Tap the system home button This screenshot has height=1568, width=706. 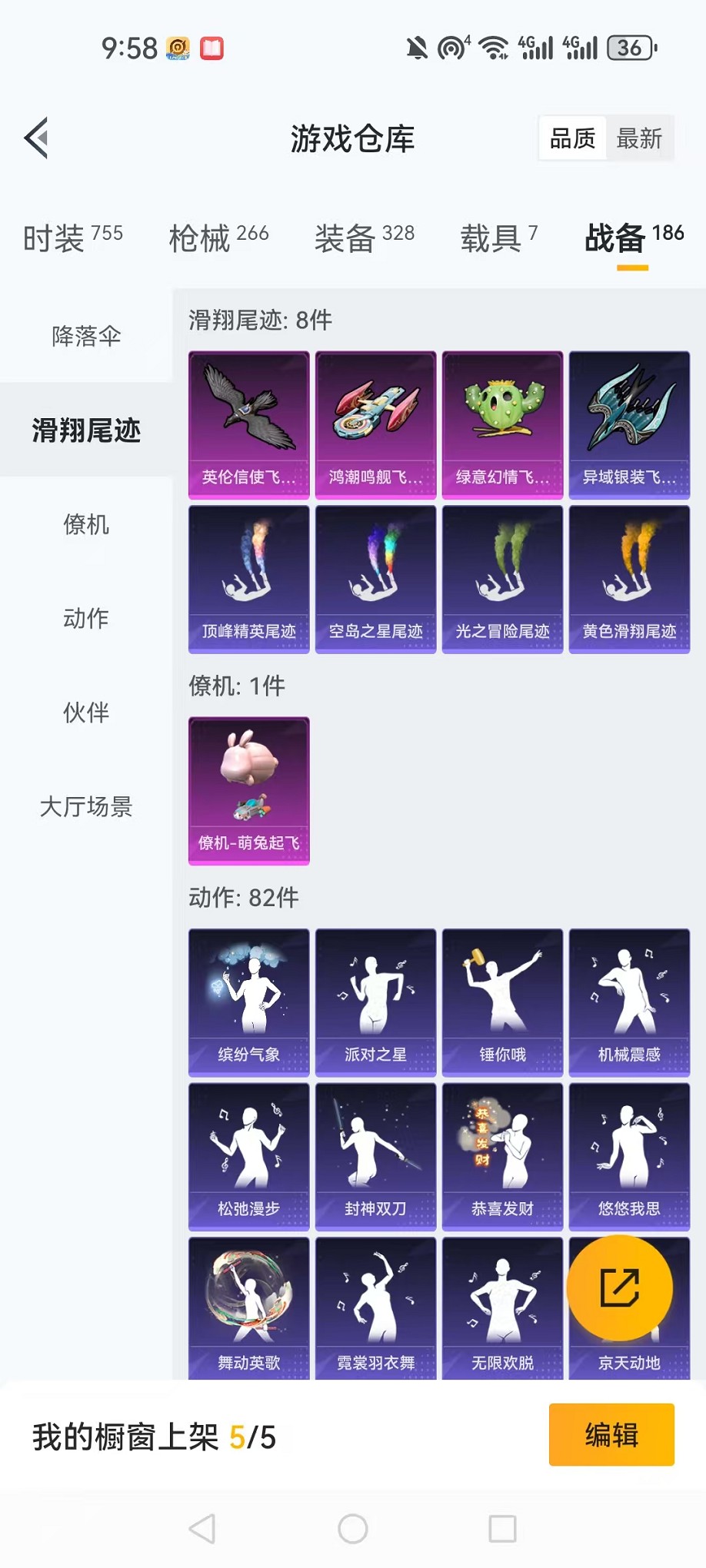[353, 1529]
